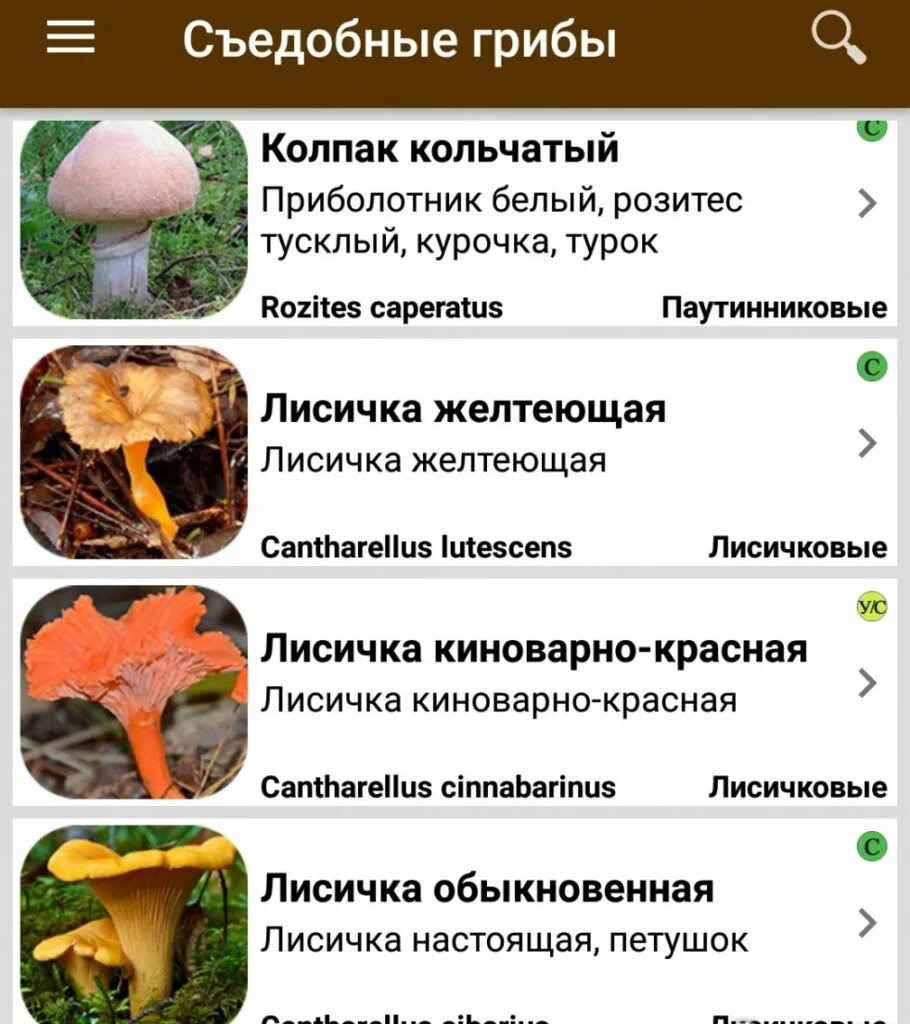Open the Лисичковые family link

[x=797, y=547]
